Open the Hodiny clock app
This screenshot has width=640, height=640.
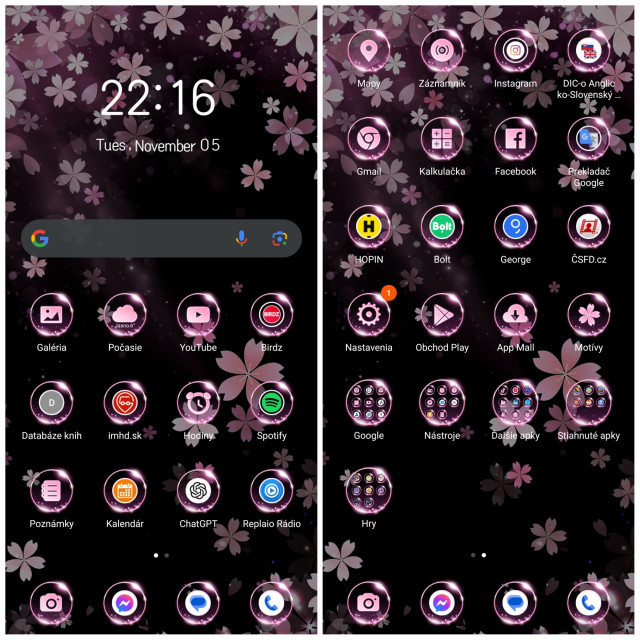coord(198,403)
